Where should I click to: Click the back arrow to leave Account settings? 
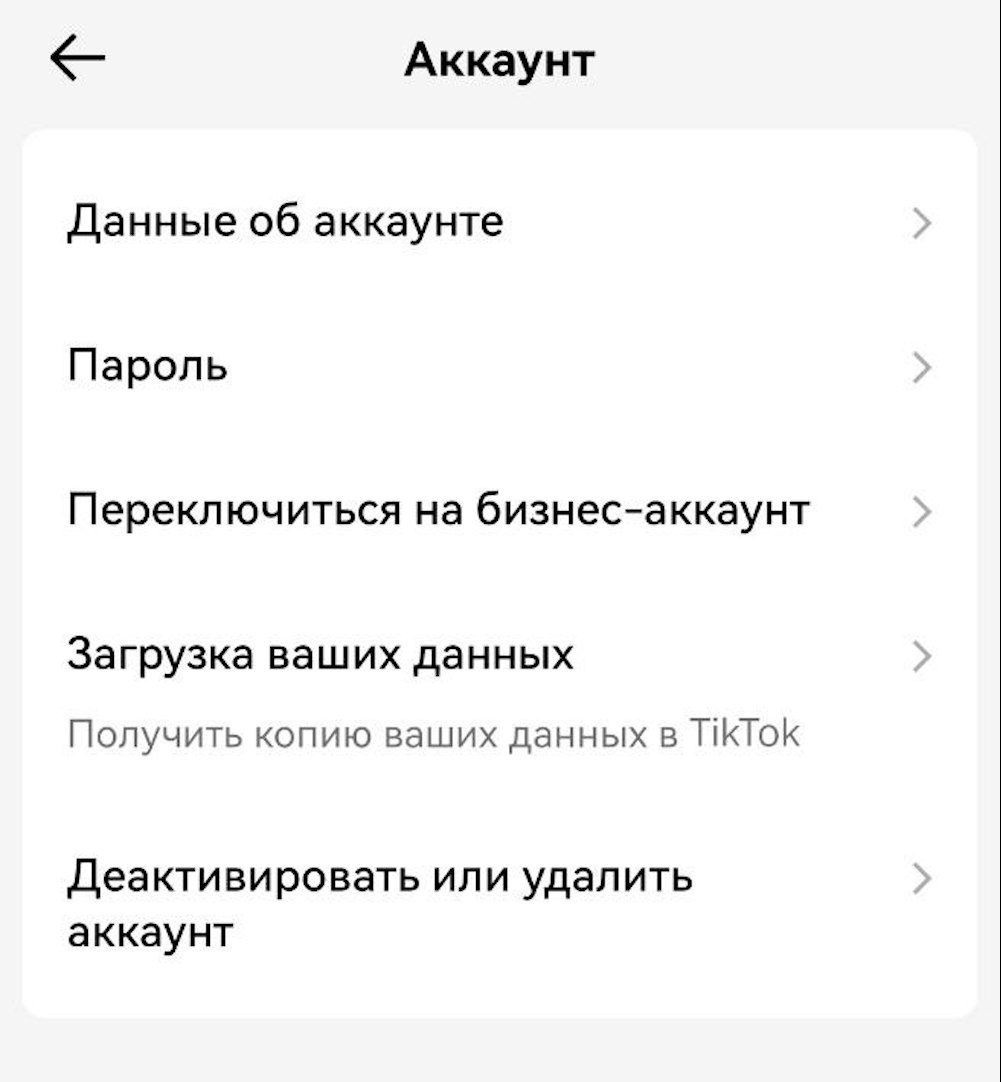click(80, 55)
